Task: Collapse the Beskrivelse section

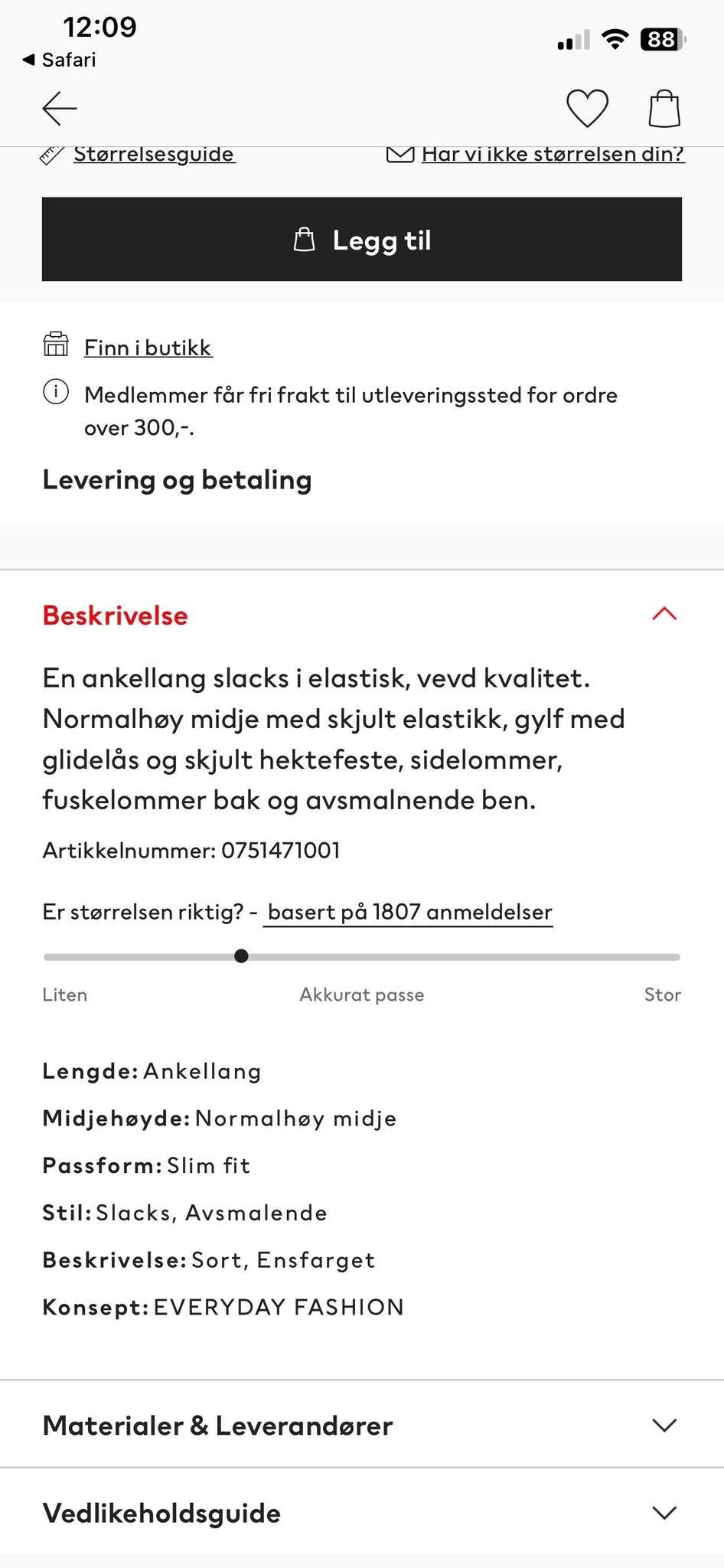Action: pyautogui.click(x=664, y=614)
